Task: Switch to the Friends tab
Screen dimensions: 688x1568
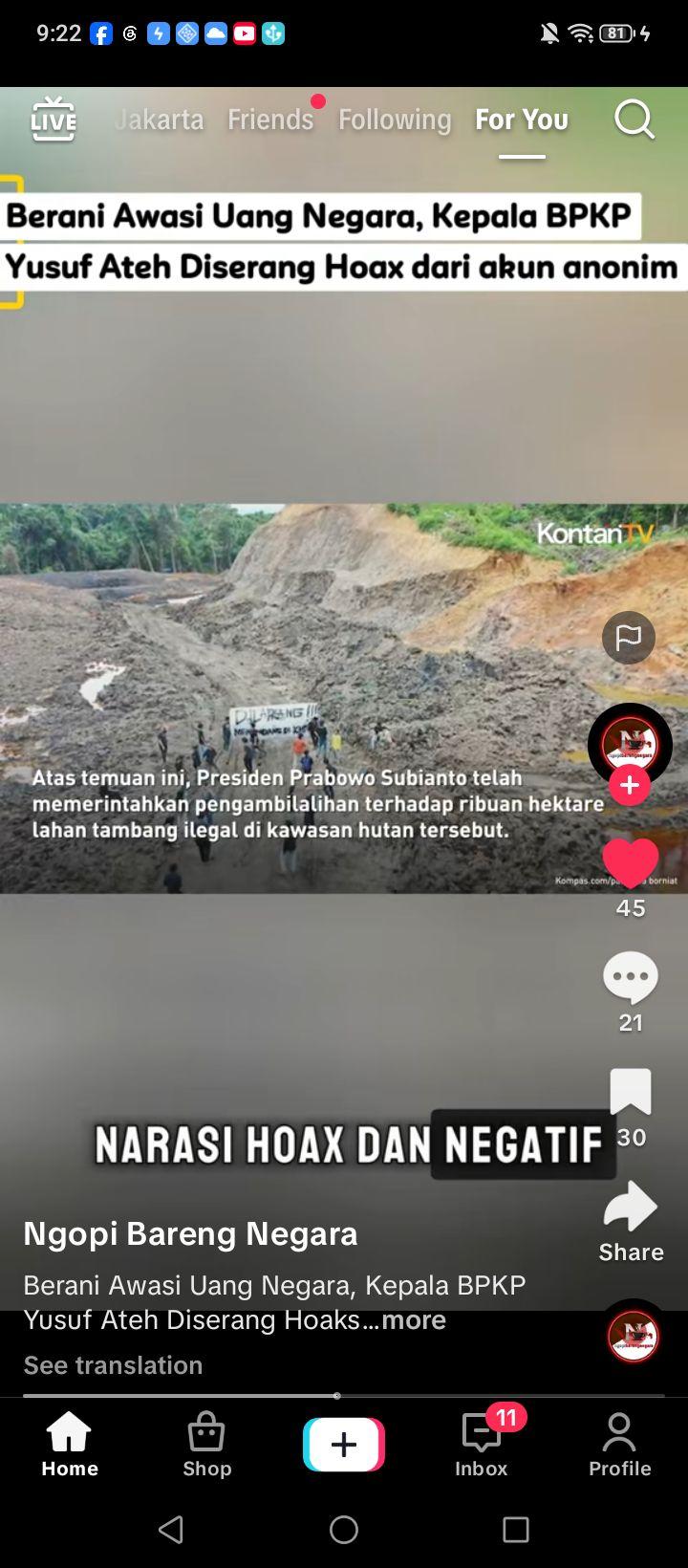Action: click(270, 120)
